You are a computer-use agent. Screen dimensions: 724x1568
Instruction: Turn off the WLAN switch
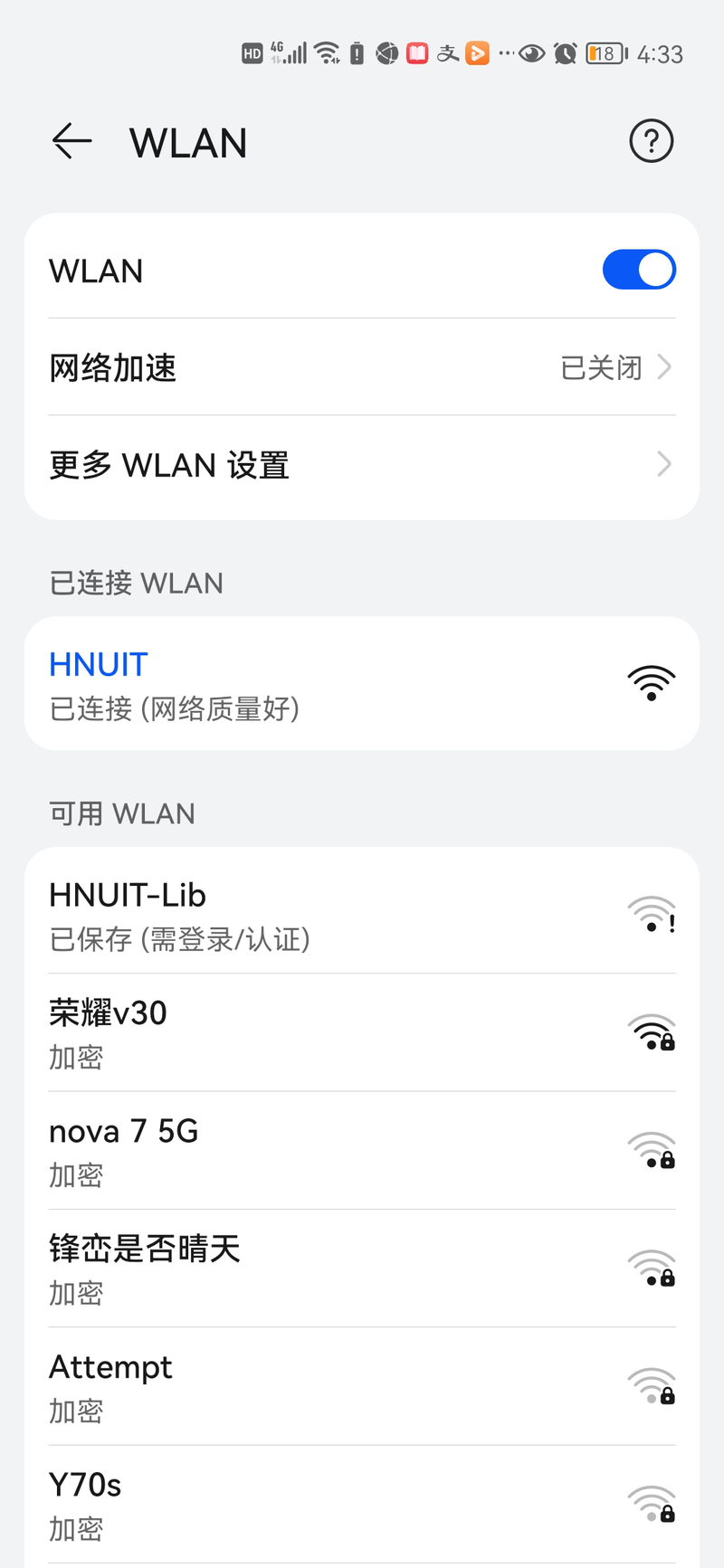coord(639,270)
